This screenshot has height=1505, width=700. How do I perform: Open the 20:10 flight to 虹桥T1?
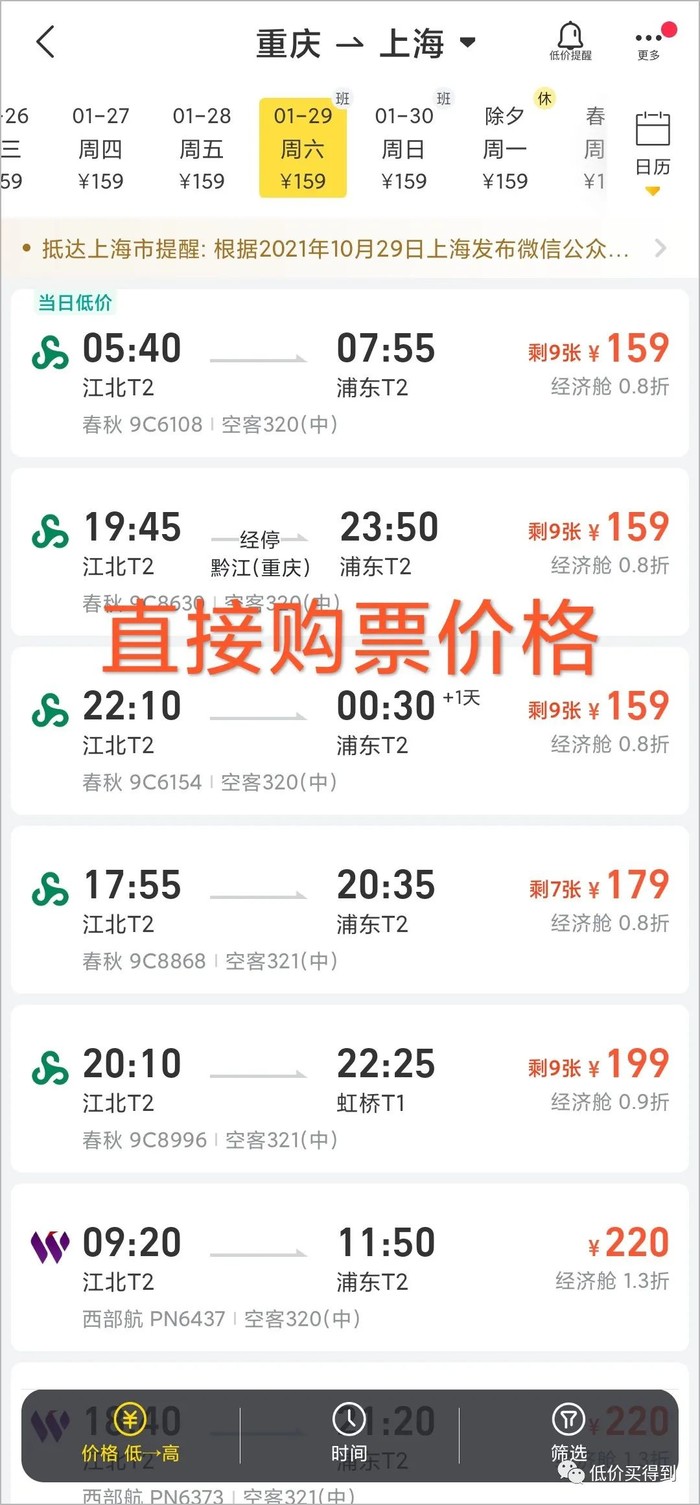pos(349,1088)
